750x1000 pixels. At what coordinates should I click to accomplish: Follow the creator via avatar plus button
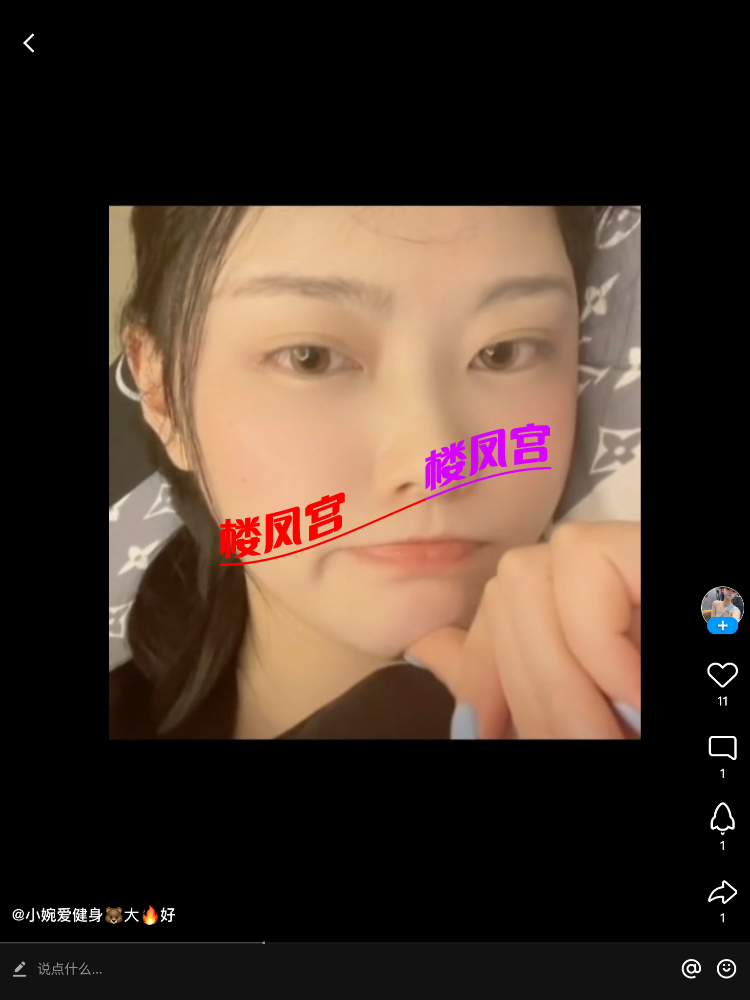point(722,626)
